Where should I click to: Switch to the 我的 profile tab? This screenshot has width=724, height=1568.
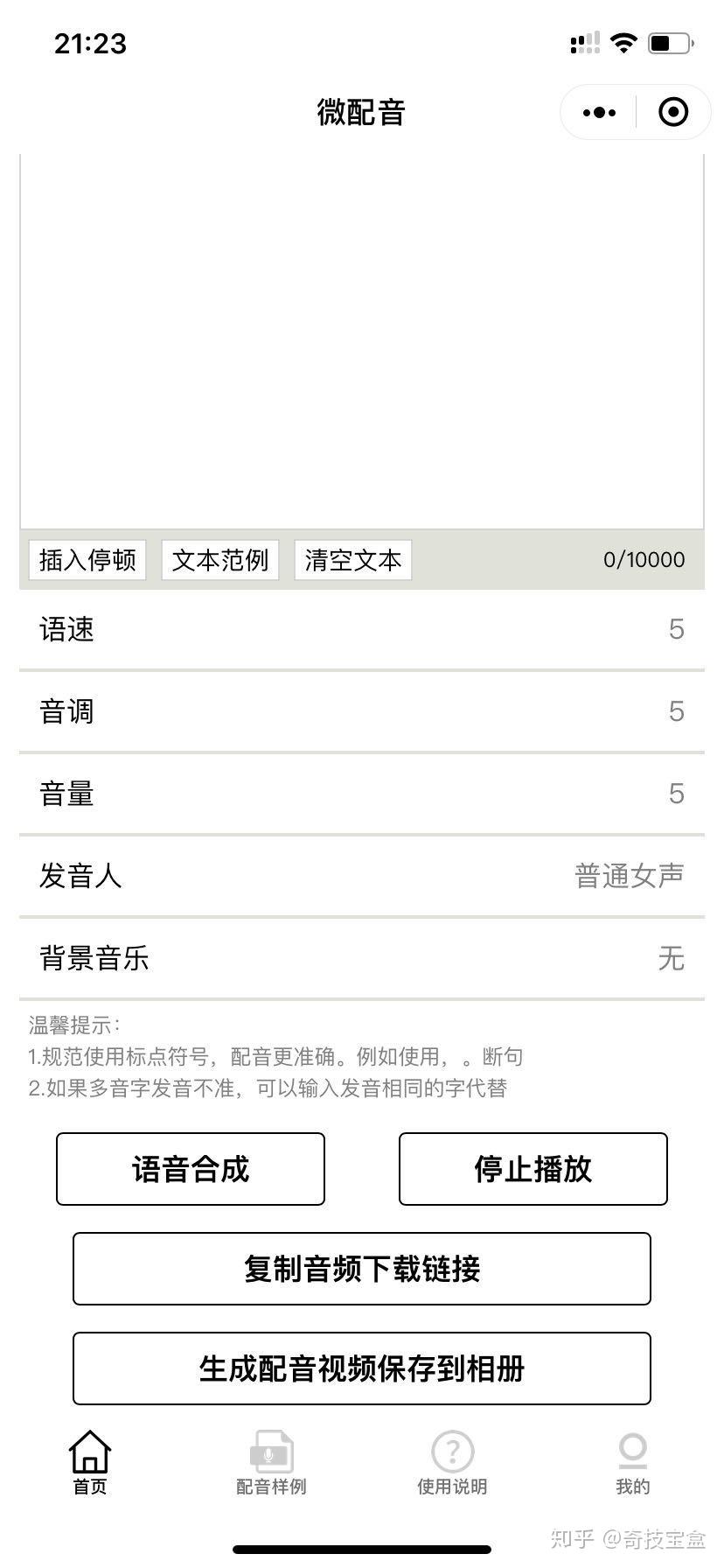pyautogui.click(x=632, y=1463)
